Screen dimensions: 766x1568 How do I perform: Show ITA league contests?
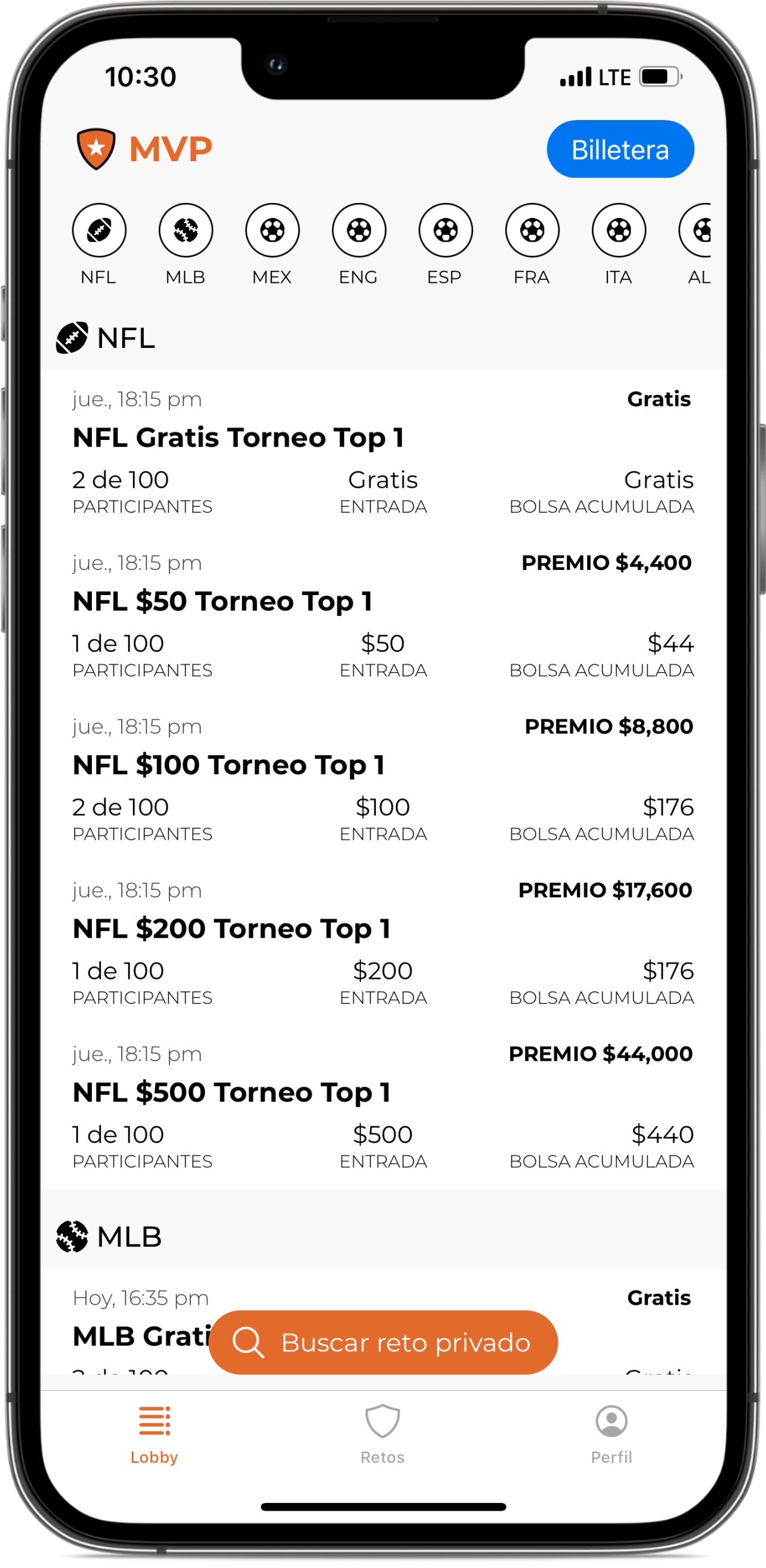coord(619,231)
